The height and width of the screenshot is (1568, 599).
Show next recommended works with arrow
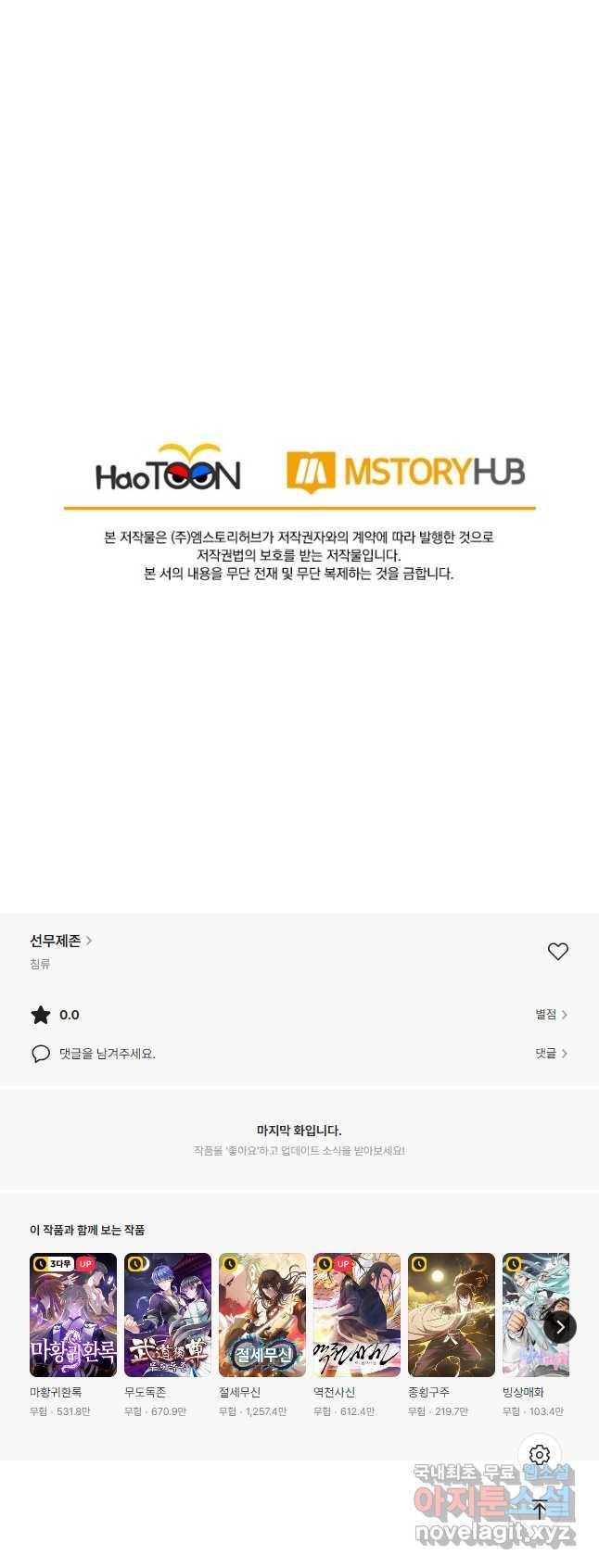[560, 1327]
